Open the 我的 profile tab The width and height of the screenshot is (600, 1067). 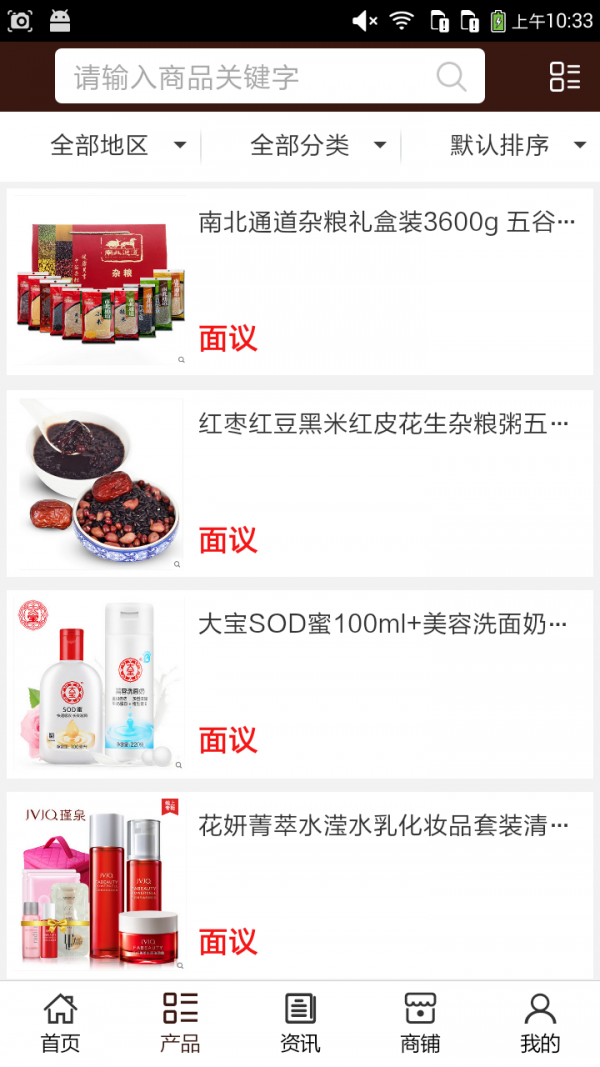pyautogui.click(x=540, y=1023)
